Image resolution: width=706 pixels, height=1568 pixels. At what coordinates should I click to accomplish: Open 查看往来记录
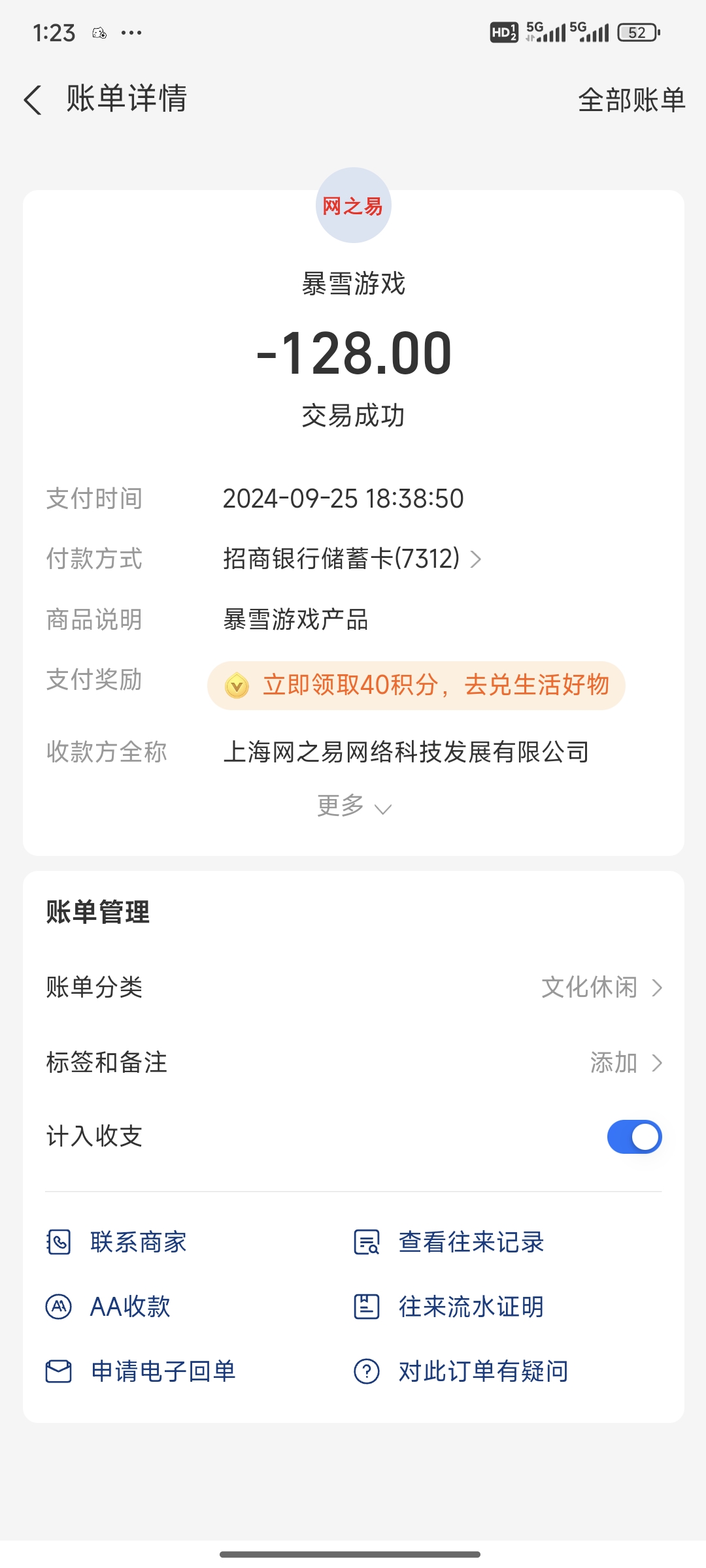[448, 1242]
